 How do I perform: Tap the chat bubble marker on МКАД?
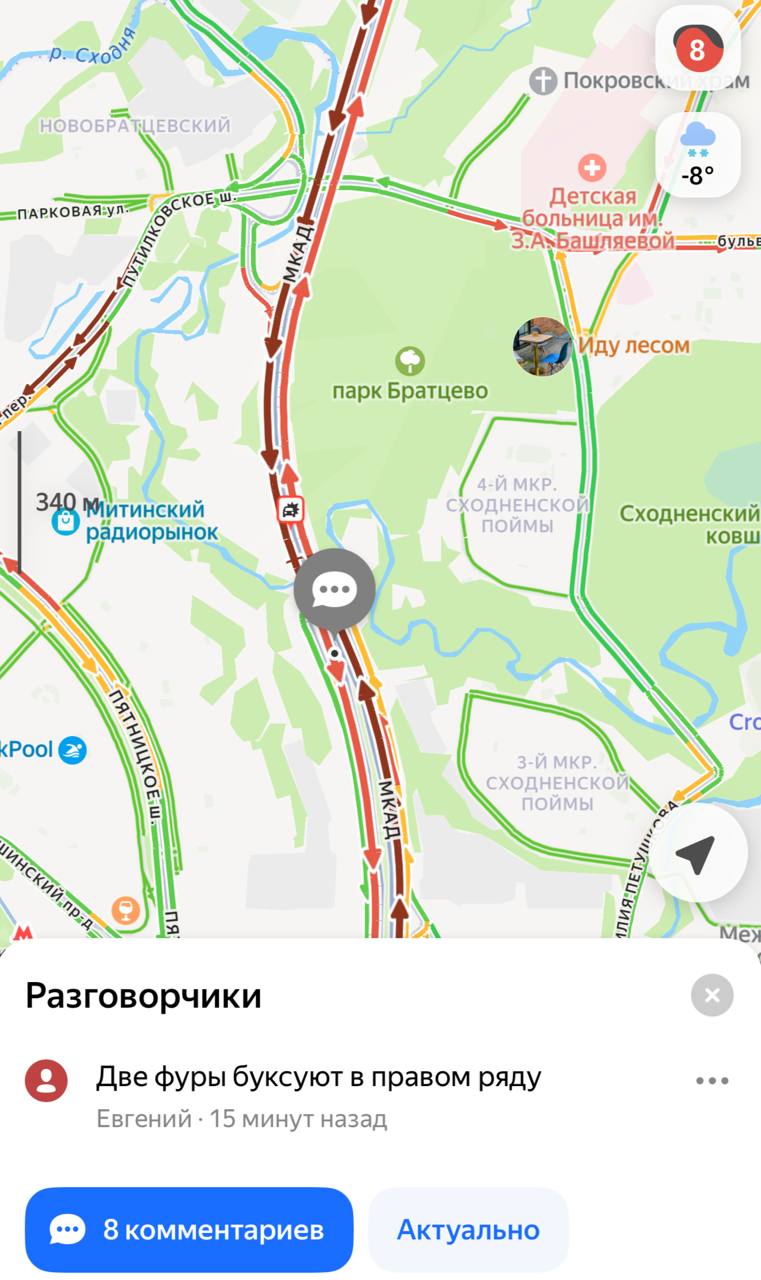click(335, 590)
